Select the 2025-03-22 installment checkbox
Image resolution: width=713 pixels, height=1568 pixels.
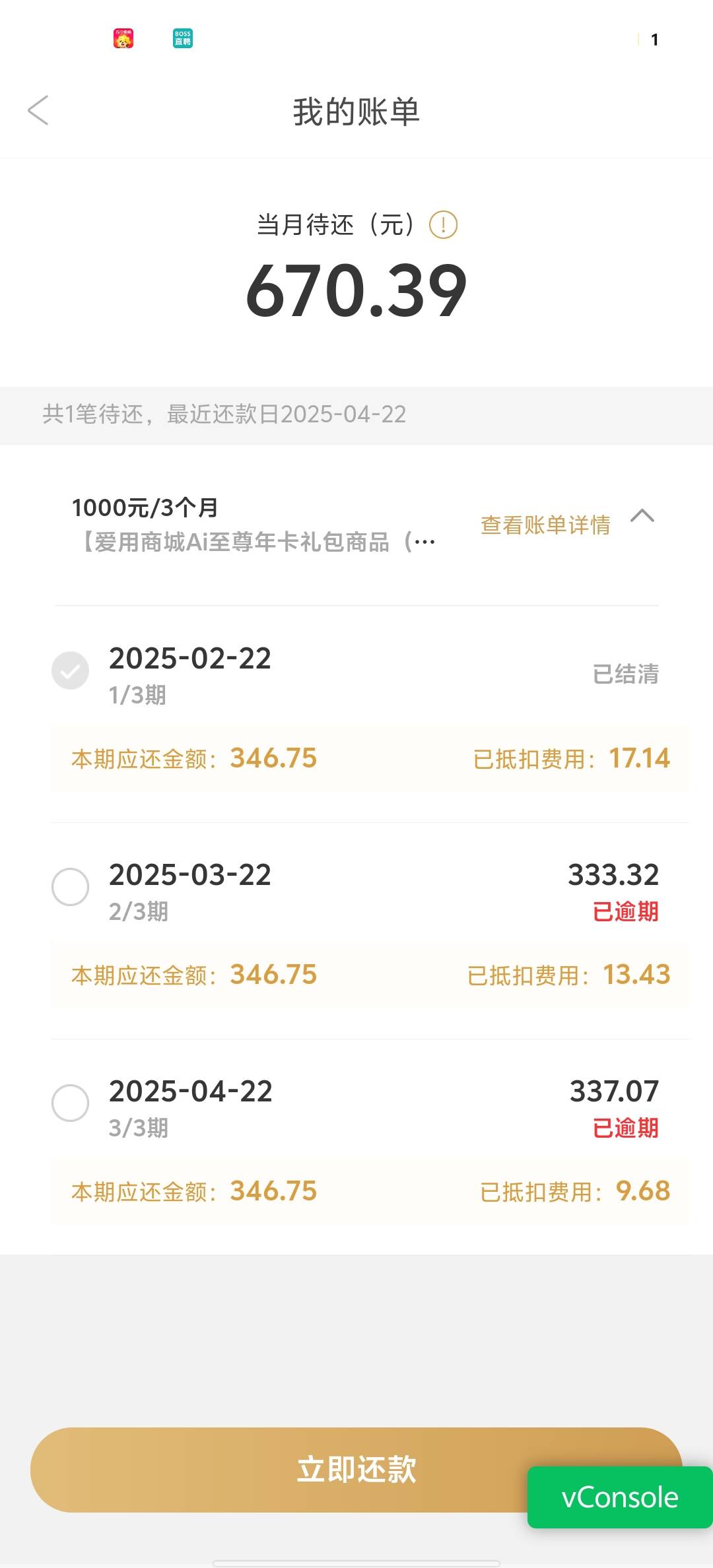[x=71, y=887]
